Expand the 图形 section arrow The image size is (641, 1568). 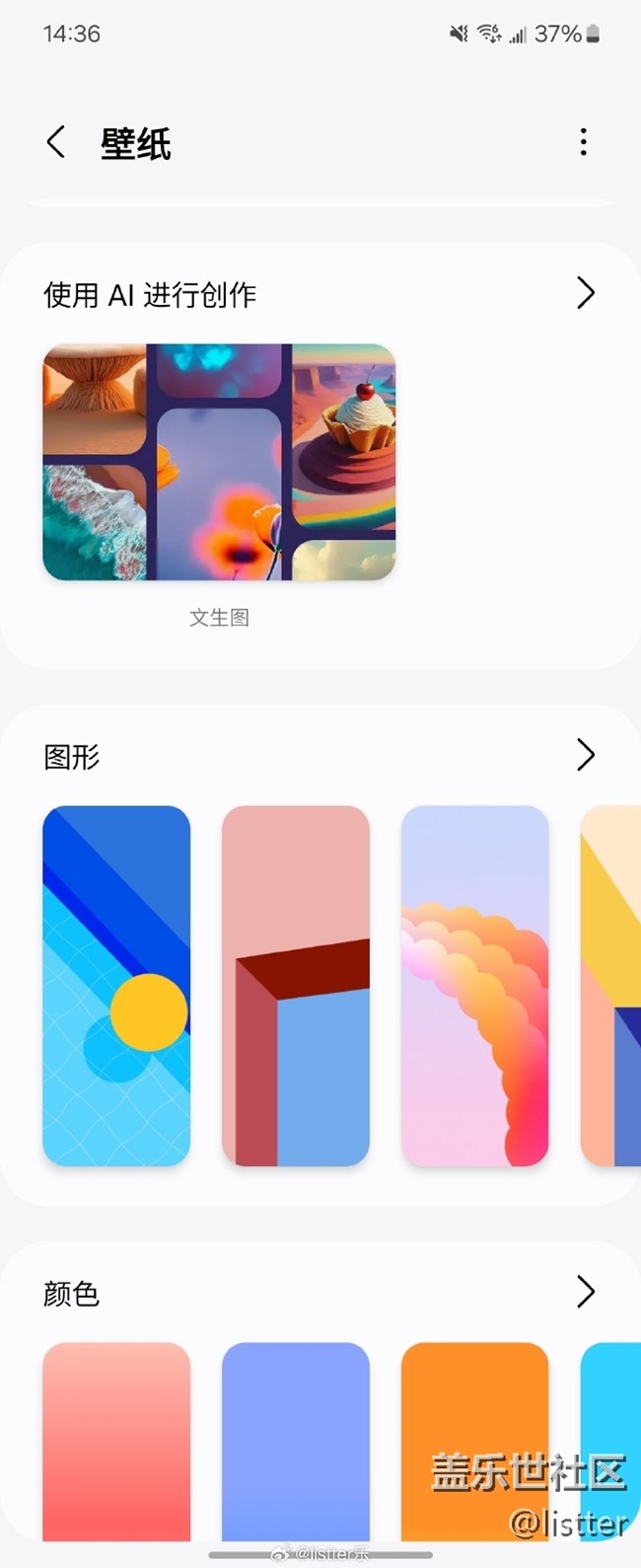[x=585, y=755]
